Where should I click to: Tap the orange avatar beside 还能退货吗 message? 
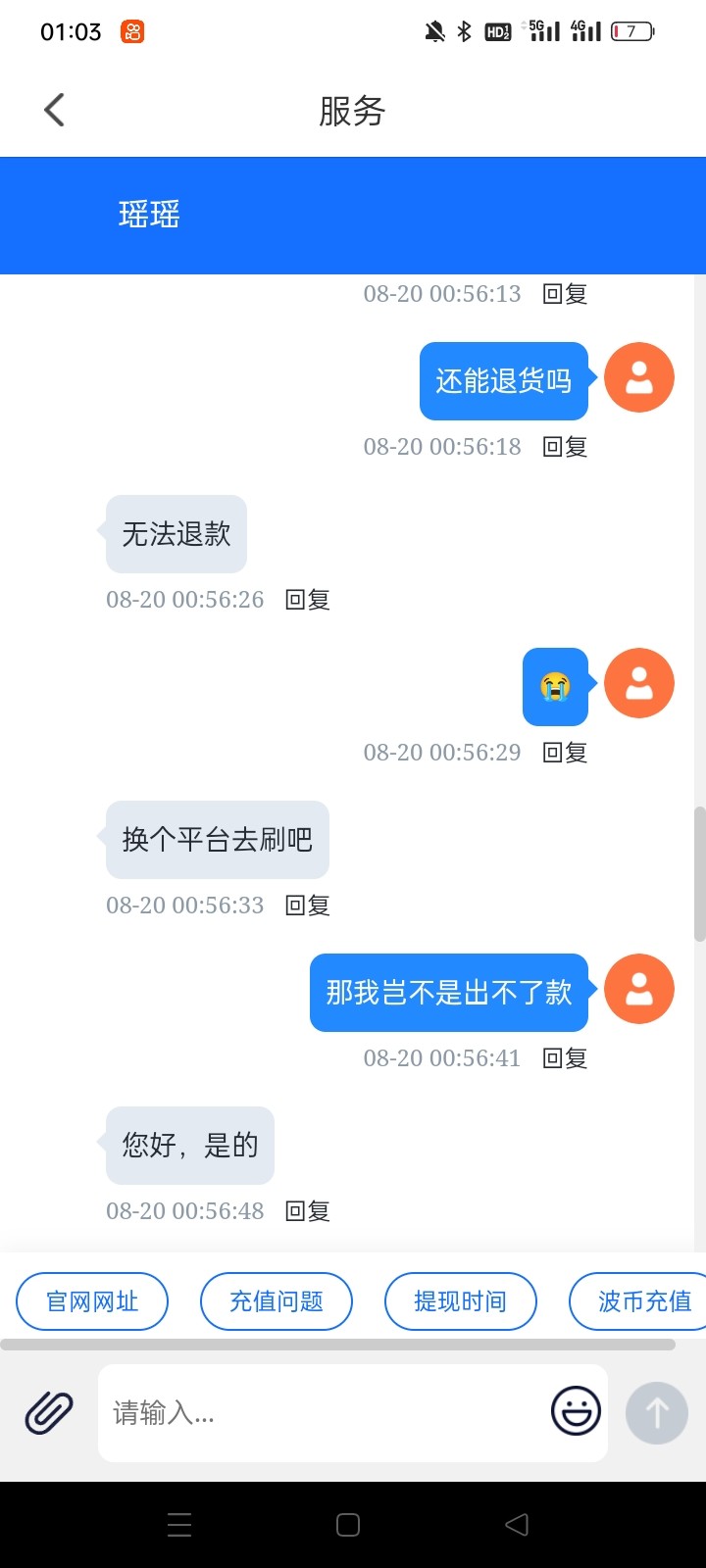click(x=638, y=376)
